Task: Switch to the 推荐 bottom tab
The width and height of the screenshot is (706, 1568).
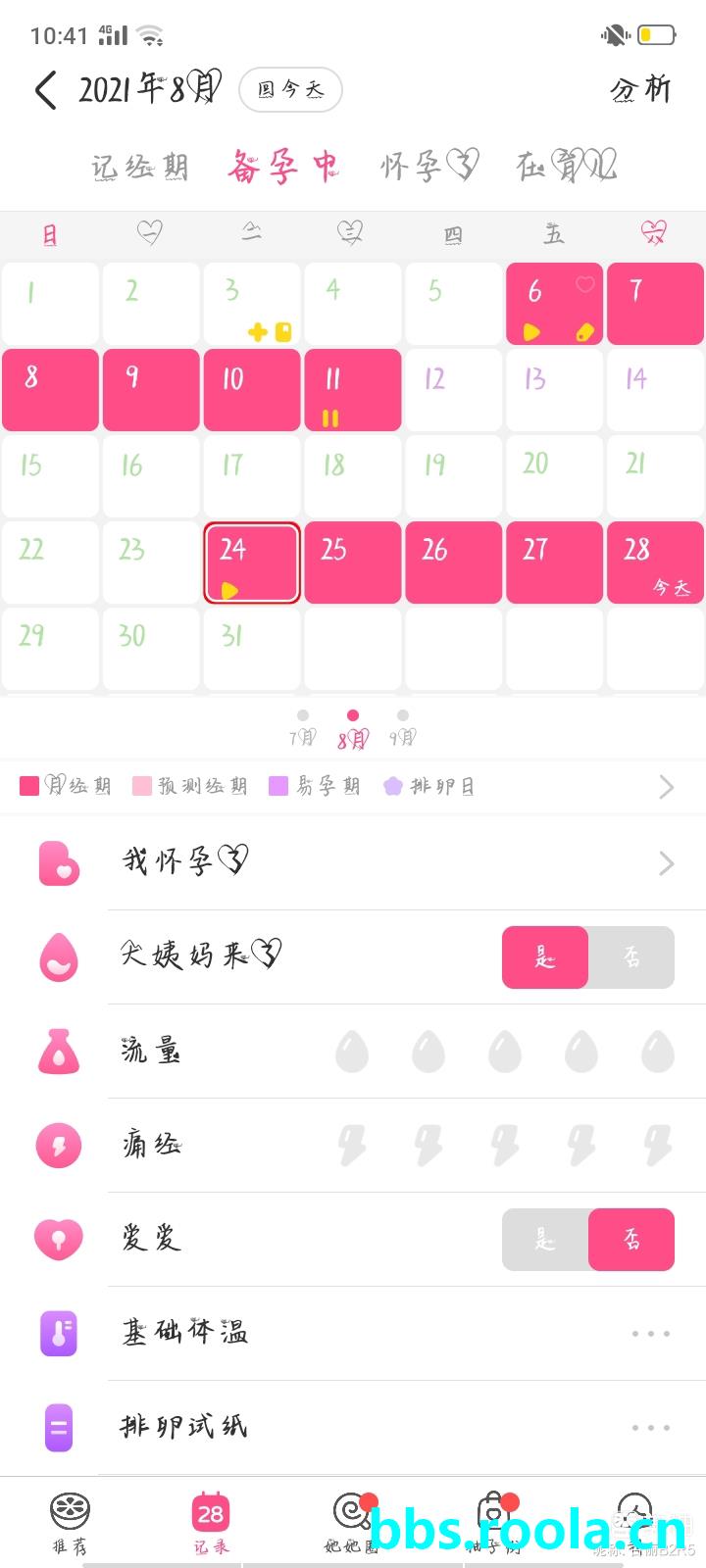Action: (71, 1522)
